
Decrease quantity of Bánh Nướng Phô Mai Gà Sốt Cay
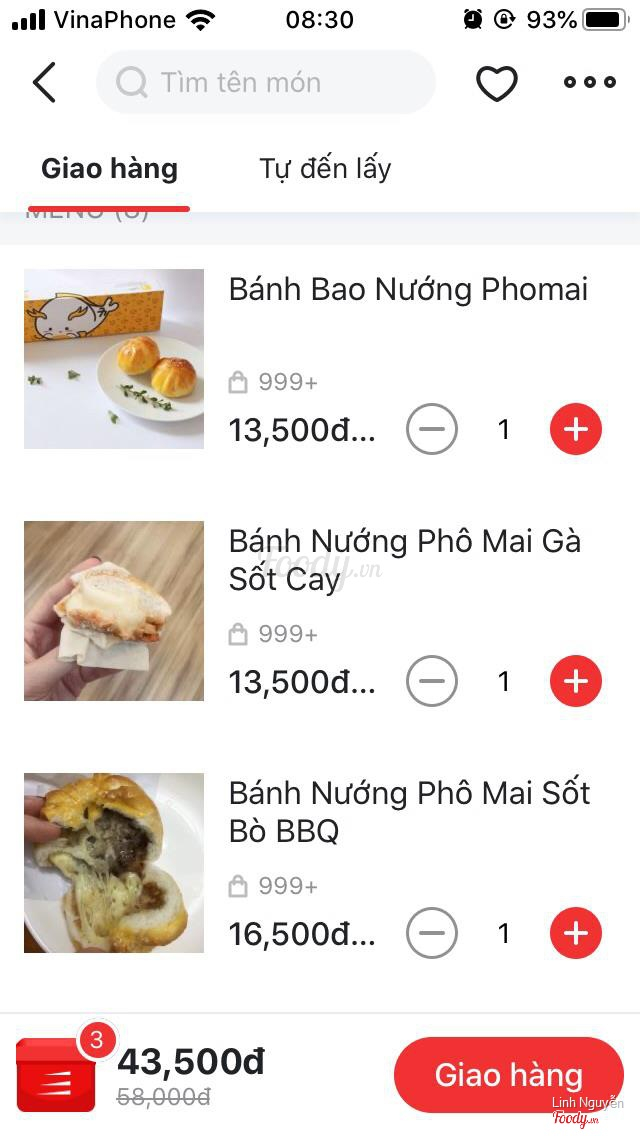tap(432, 682)
